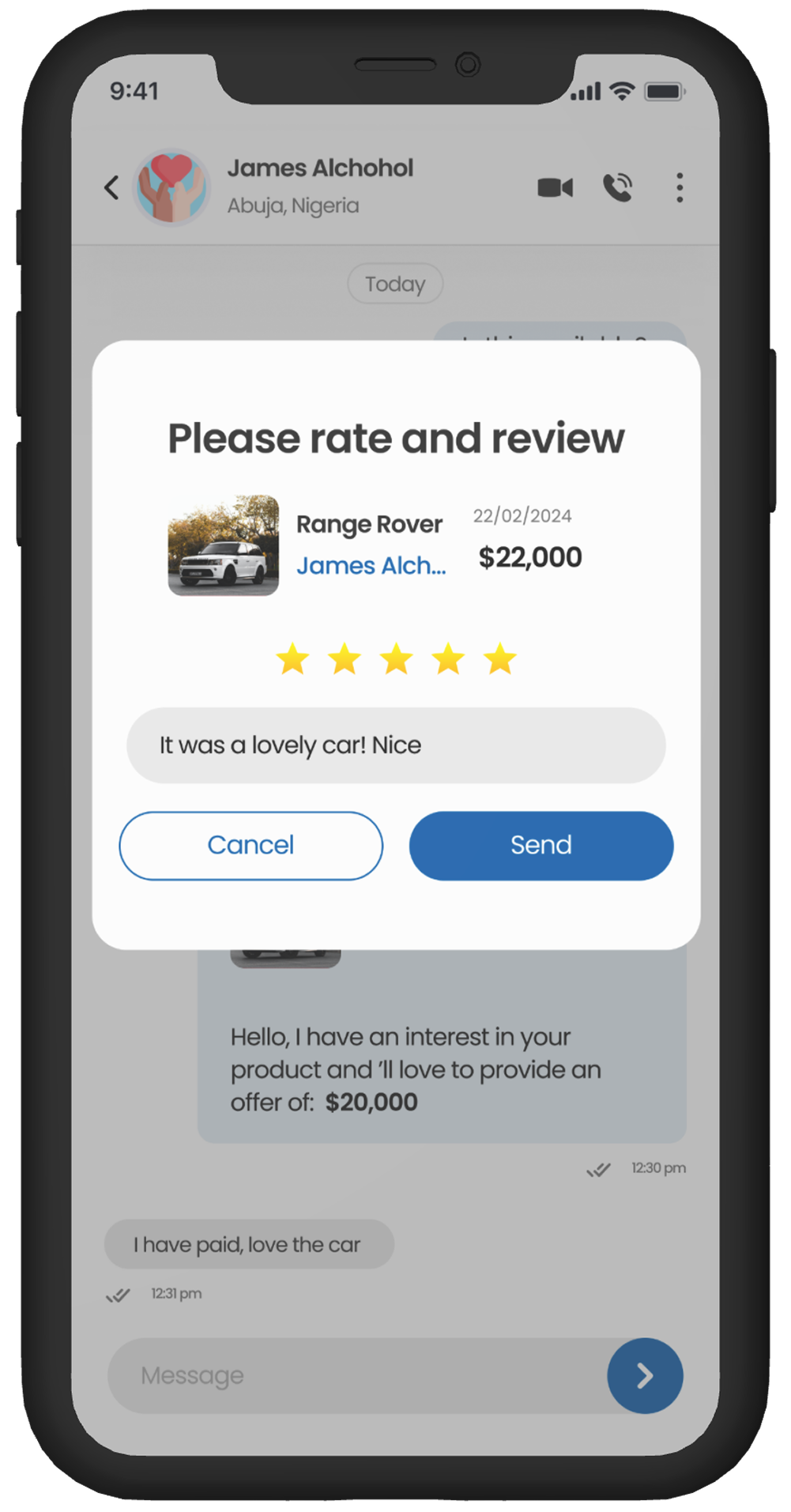
Task: Cancel the review dialog
Action: 250,845
